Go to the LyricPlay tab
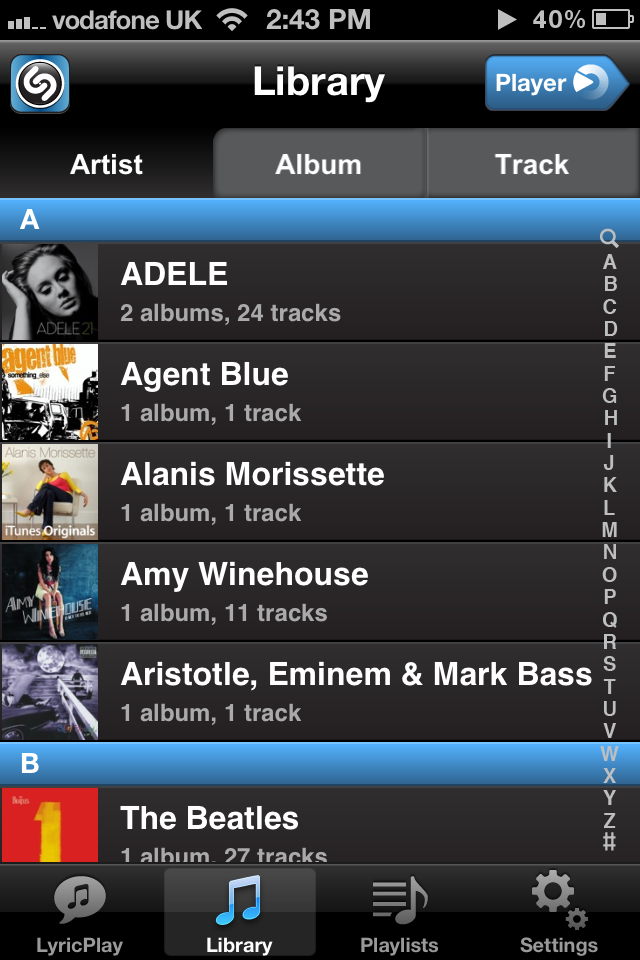This screenshot has width=640, height=960. point(80,912)
